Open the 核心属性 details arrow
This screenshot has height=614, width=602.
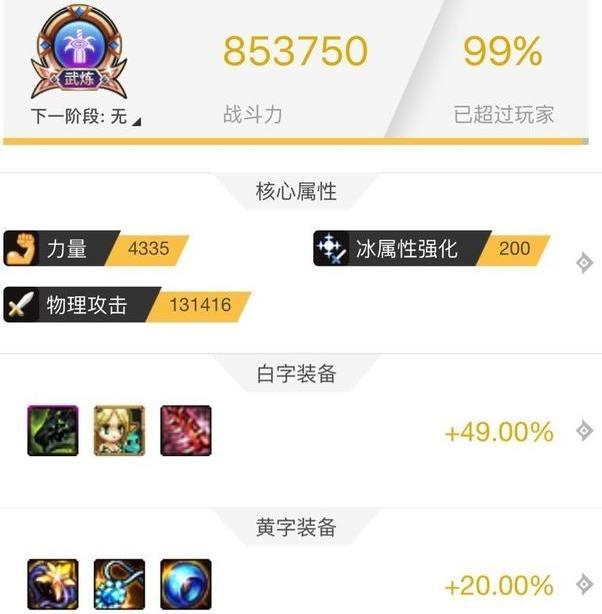coord(584,264)
